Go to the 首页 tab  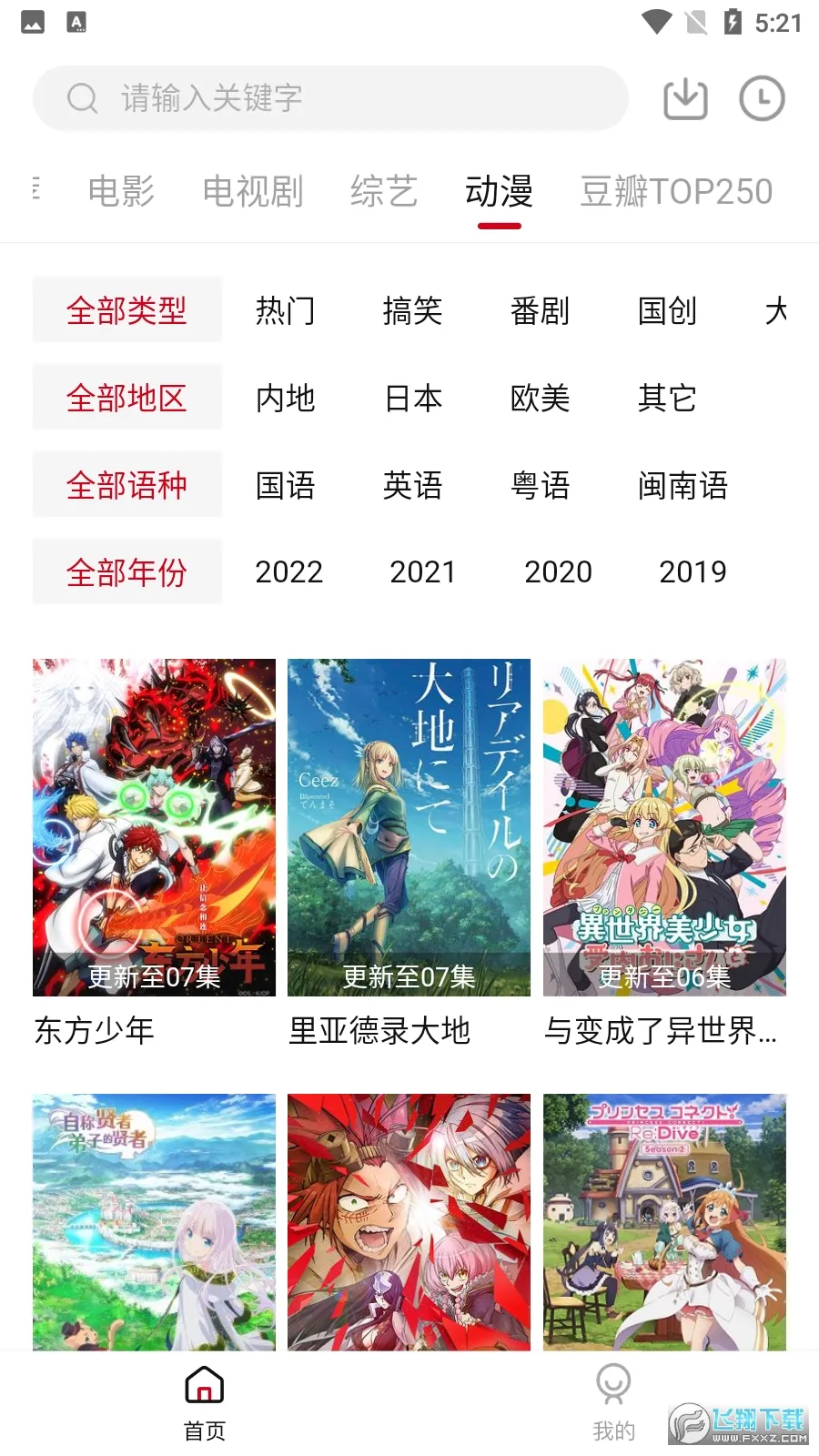click(x=205, y=1403)
